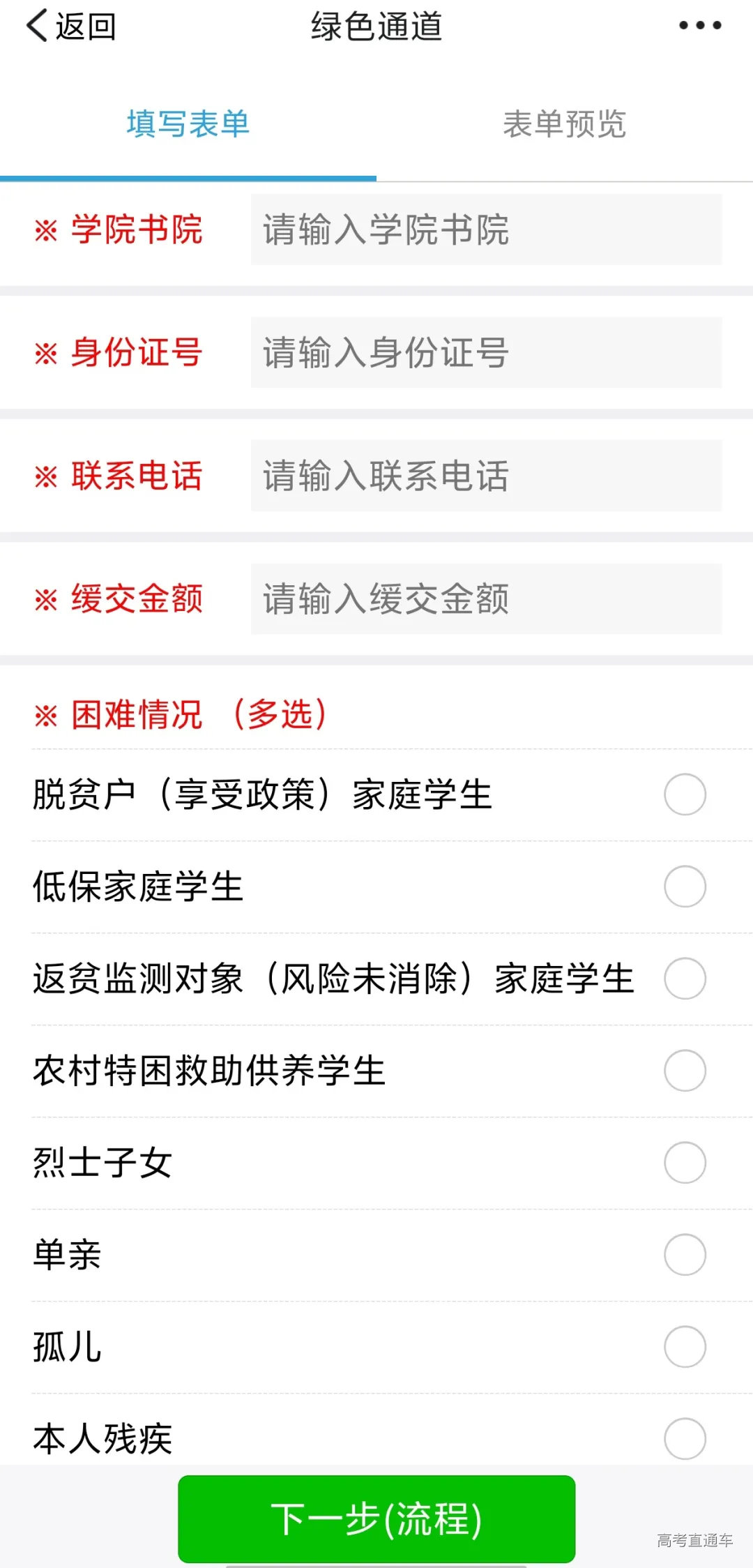Viewport: 753px width, 1568px height.
Task: Select the 本人残疾 option
Action: [x=684, y=1439]
